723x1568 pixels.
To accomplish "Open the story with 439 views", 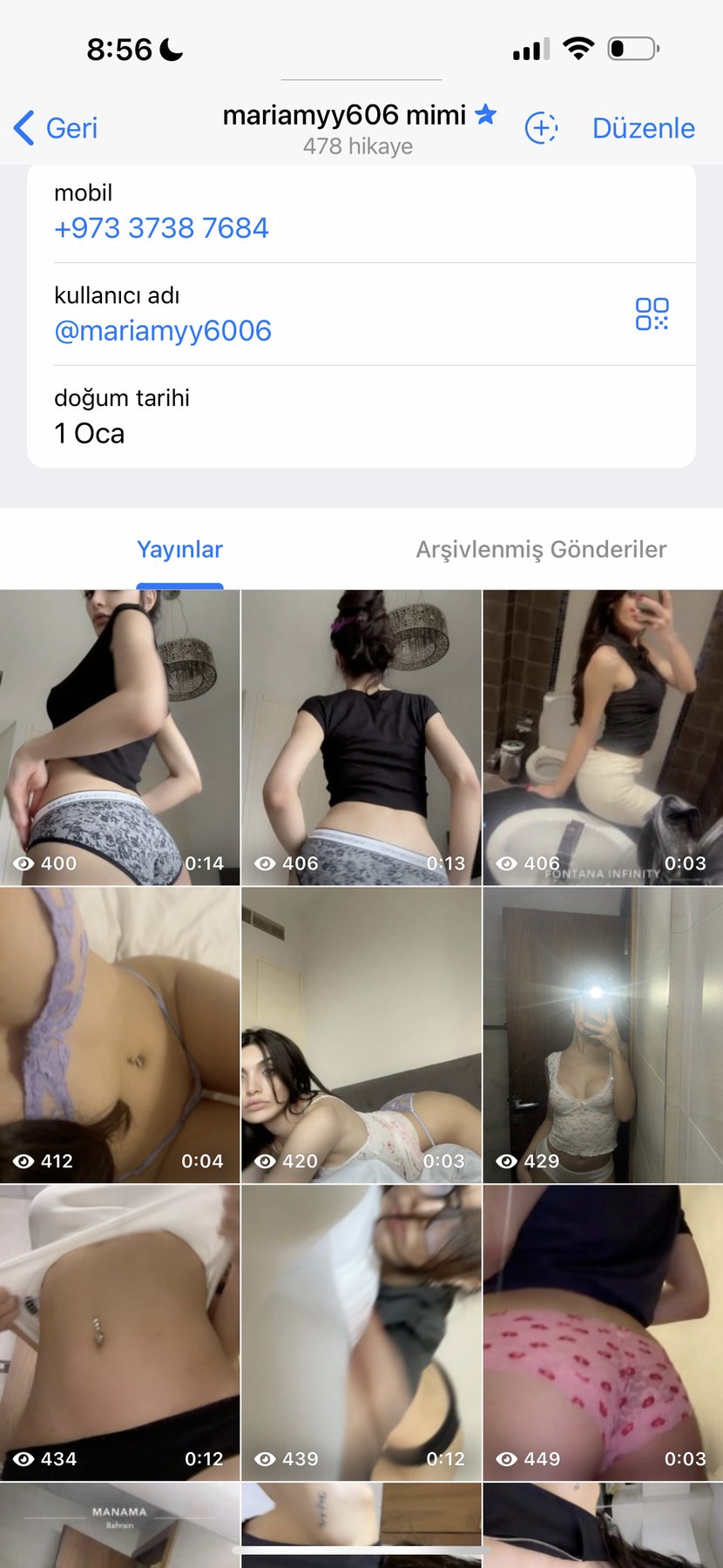I will pyautogui.click(x=361, y=1333).
